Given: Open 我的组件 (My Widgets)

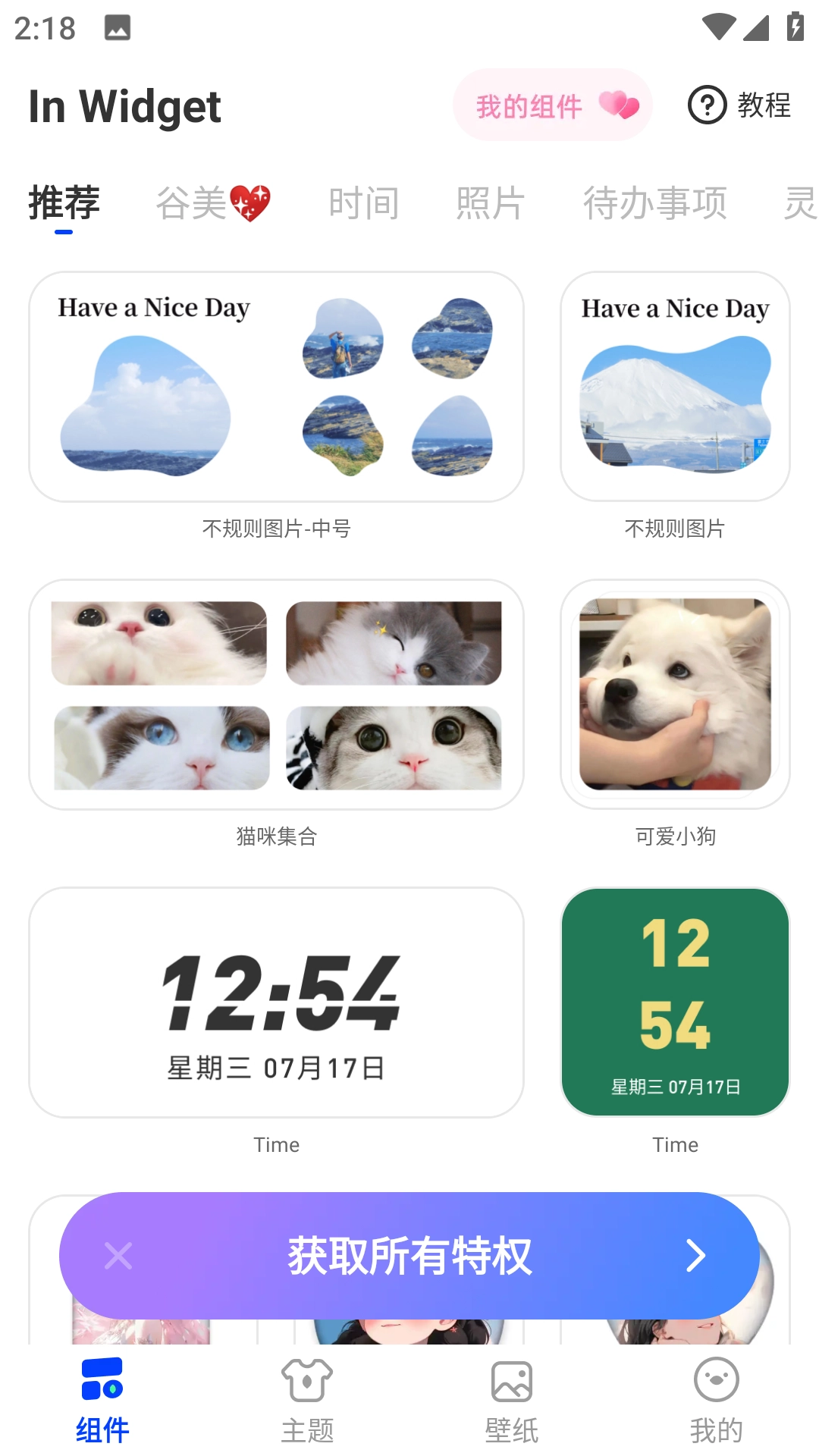Looking at the screenshot, I should coord(552,105).
